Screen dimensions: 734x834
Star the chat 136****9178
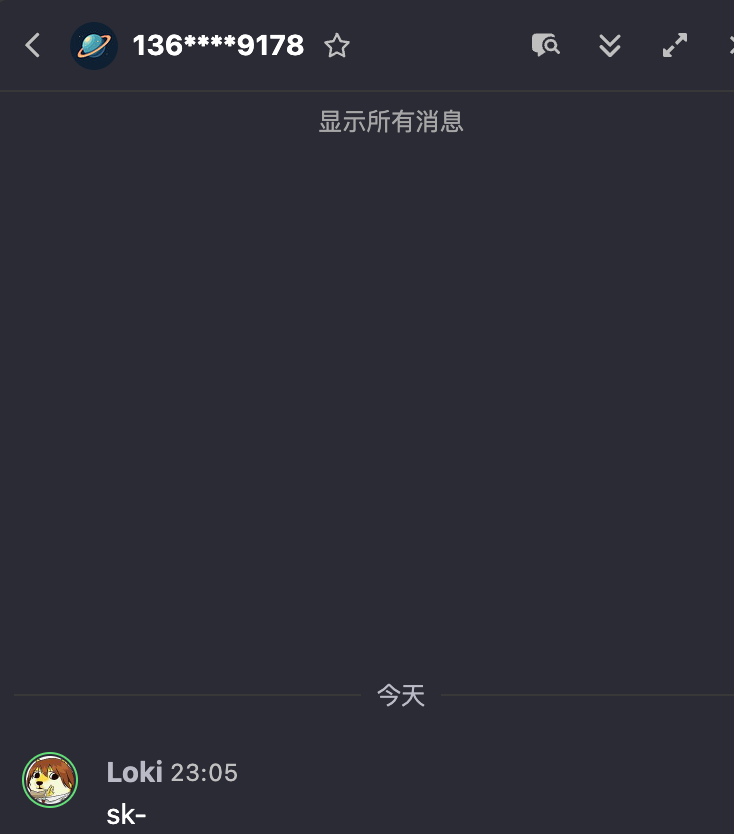(337, 45)
